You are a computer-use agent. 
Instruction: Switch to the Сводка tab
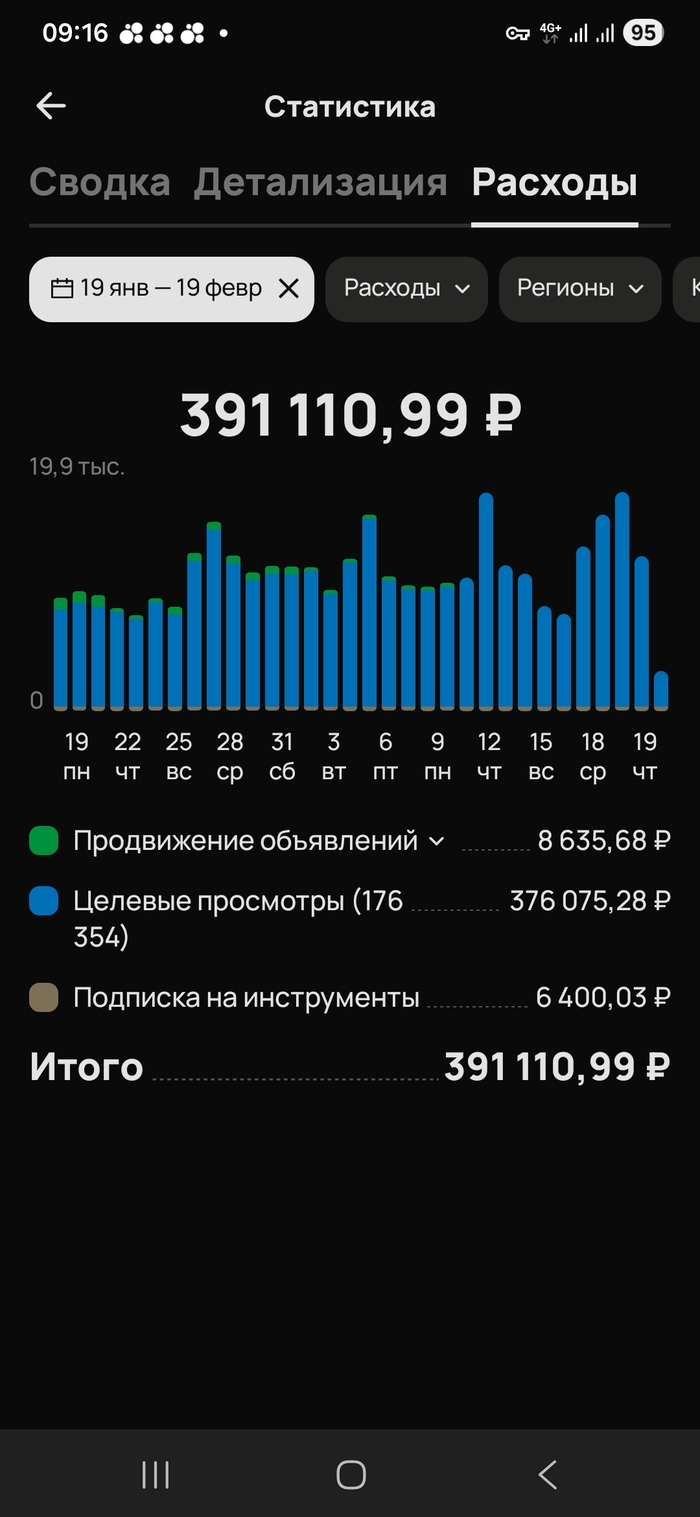[x=99, y=183]
